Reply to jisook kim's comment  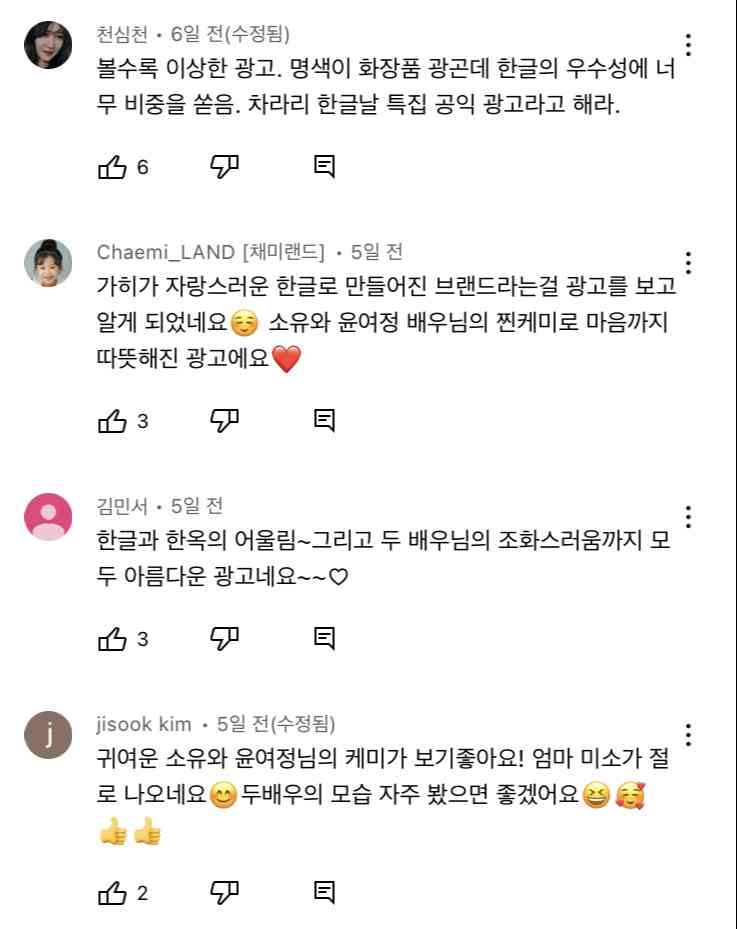tap(324, 893)
